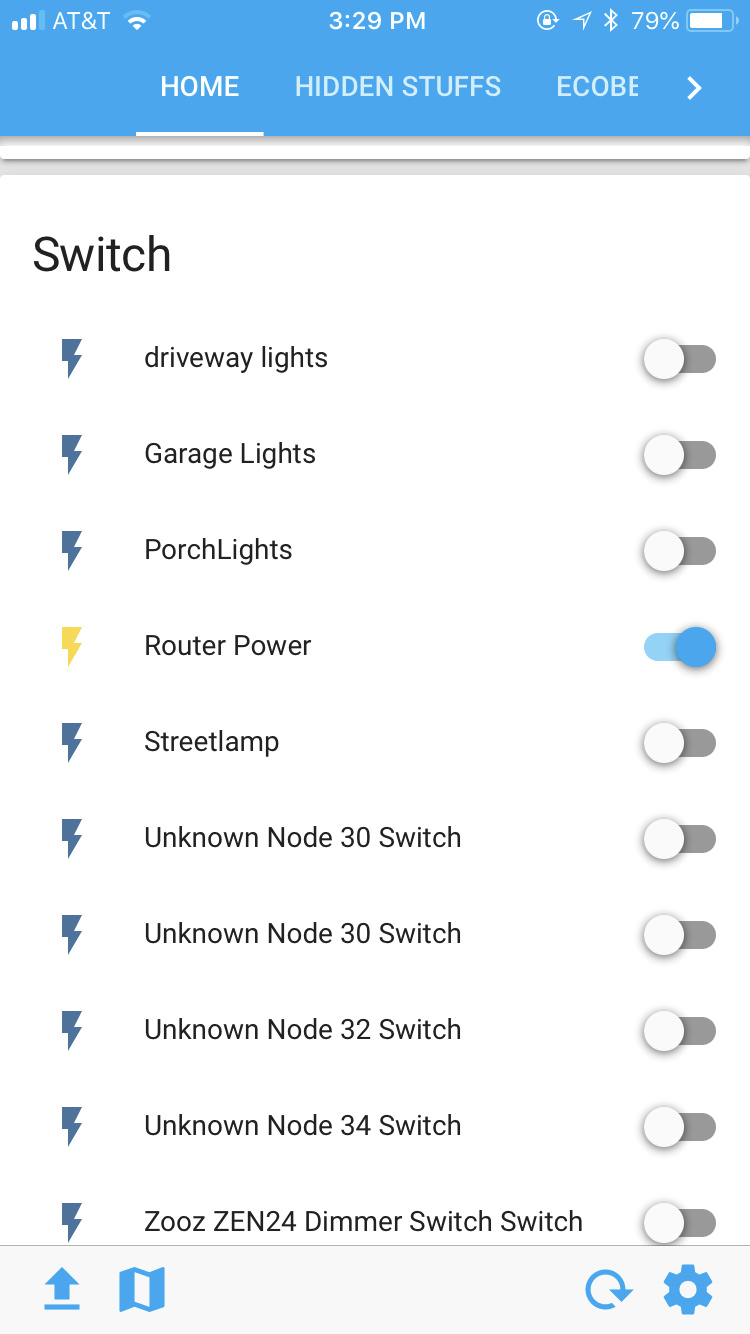Click the icon beside Unknown Node 34 Switch
Screen dimensions: 750x1334
click(70, 1126)
